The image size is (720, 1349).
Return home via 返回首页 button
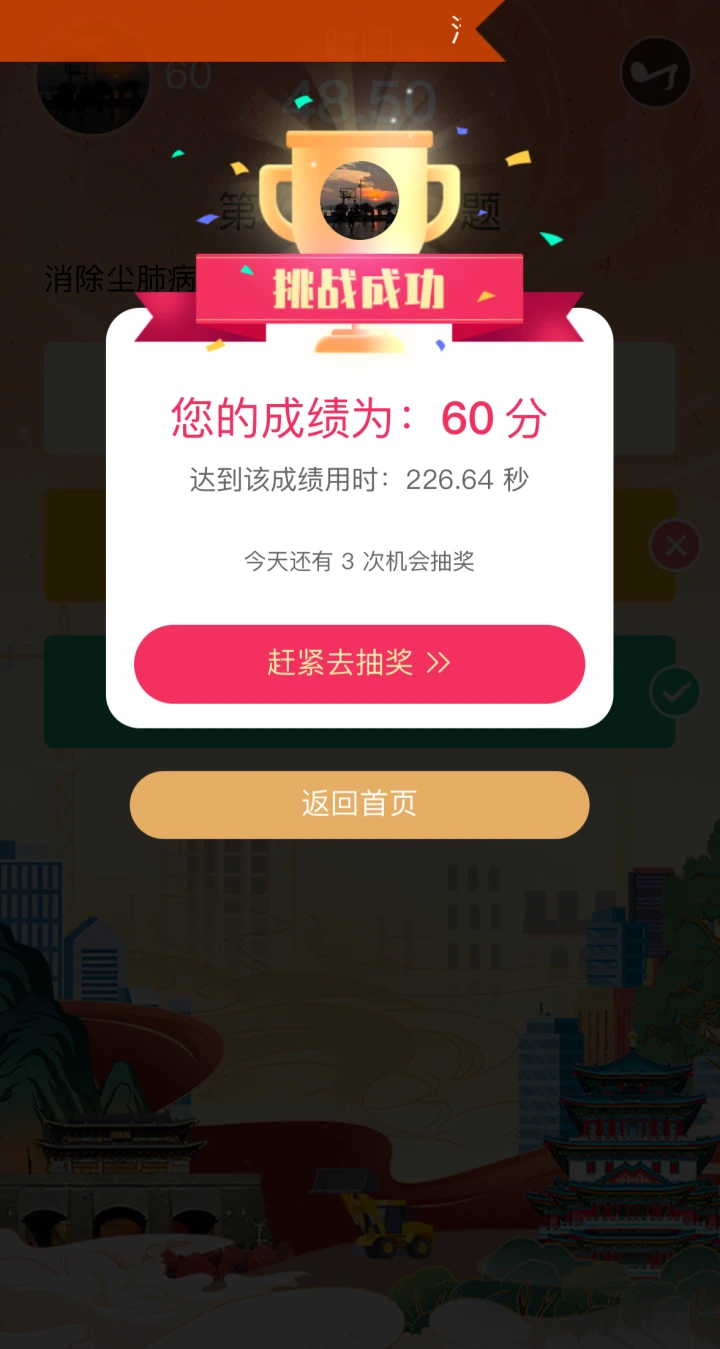359,804
